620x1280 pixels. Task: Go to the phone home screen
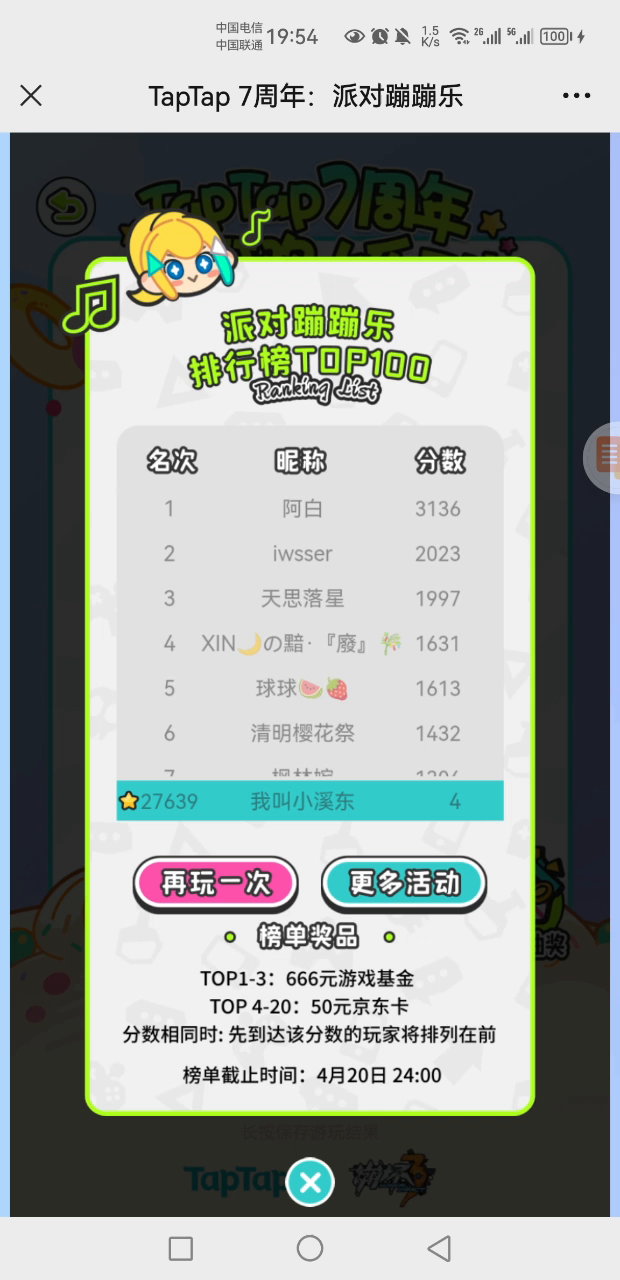pos(310,1248)
